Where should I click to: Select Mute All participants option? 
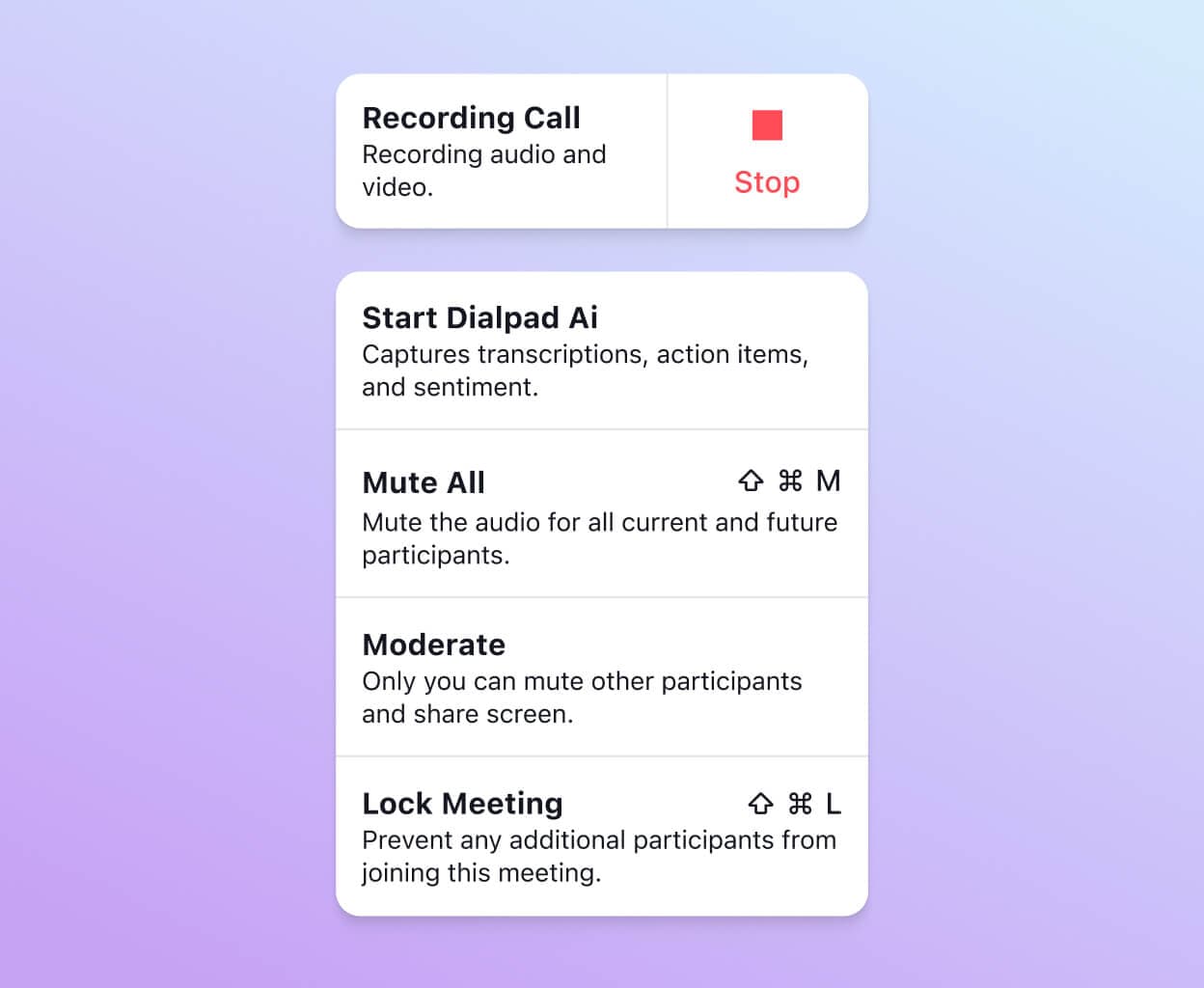coord(601,514)
